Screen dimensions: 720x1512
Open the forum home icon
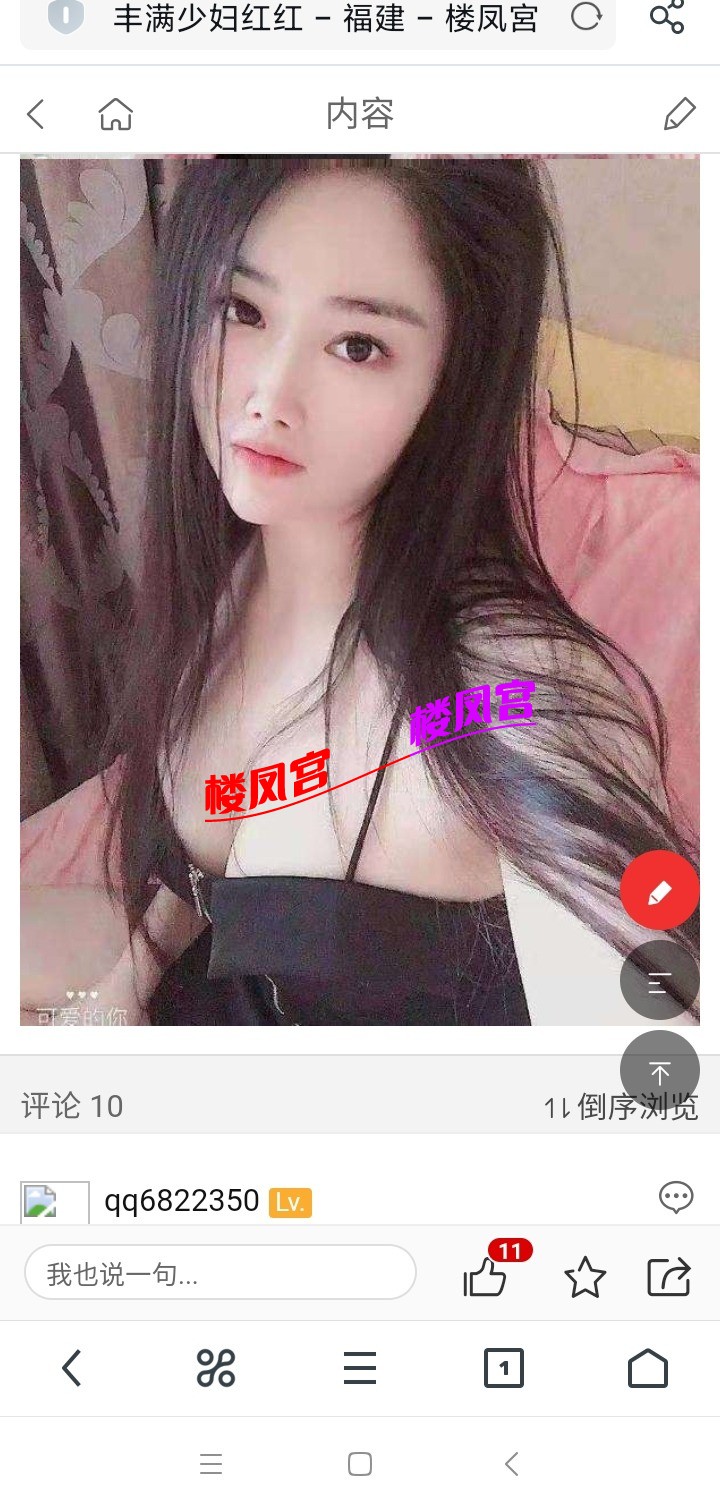[116, 115]
